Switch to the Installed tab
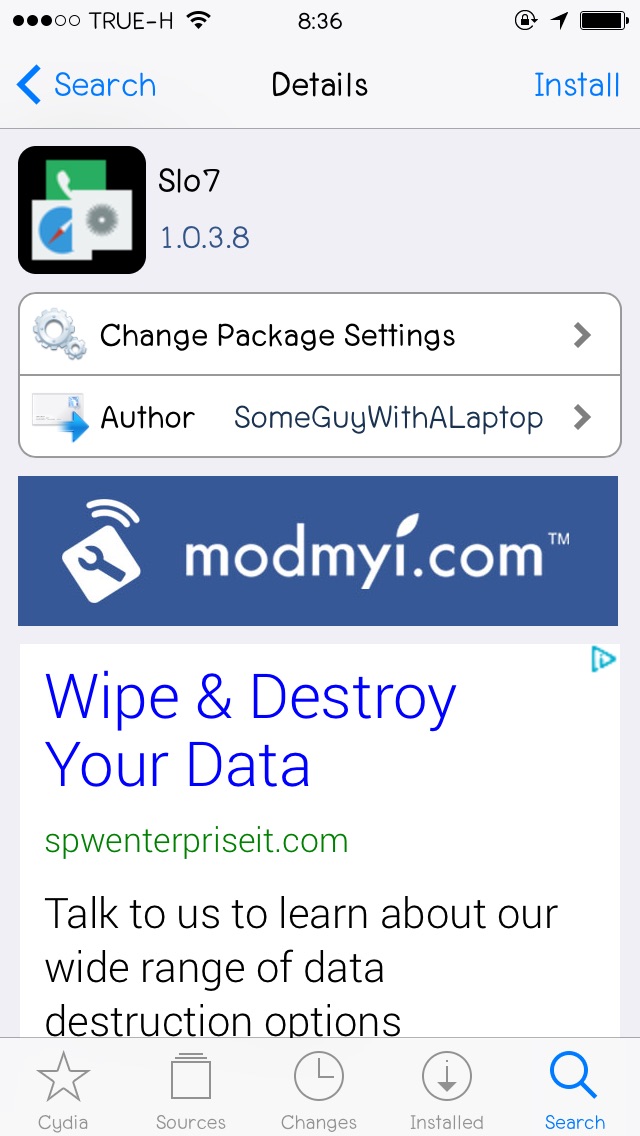This screenshot has height=1136, width=640. [446, 1092]
